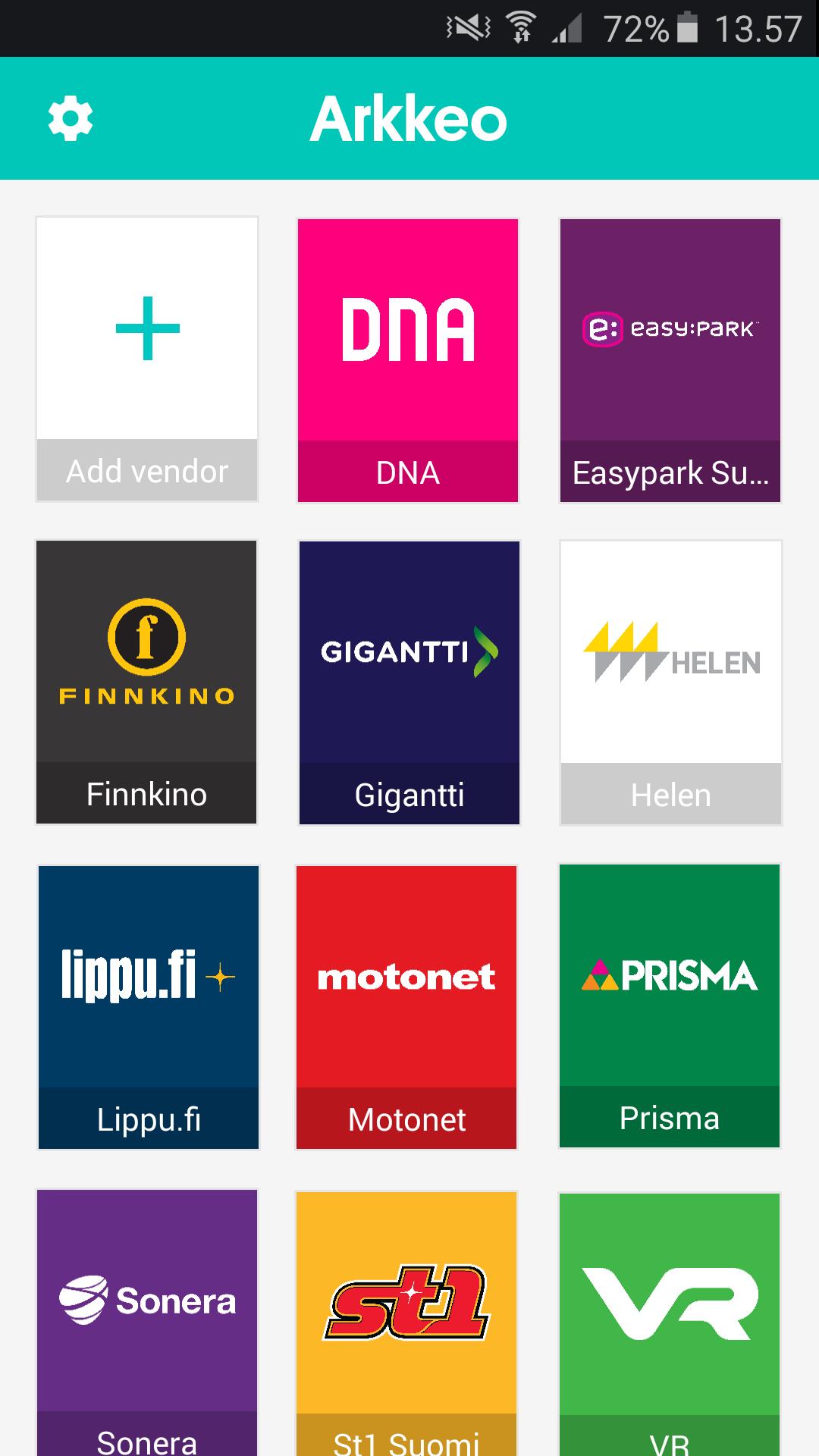This screenshot has width=819, height=1456.
Task: Open the DNA vendor tile
Action: (408, 360)
